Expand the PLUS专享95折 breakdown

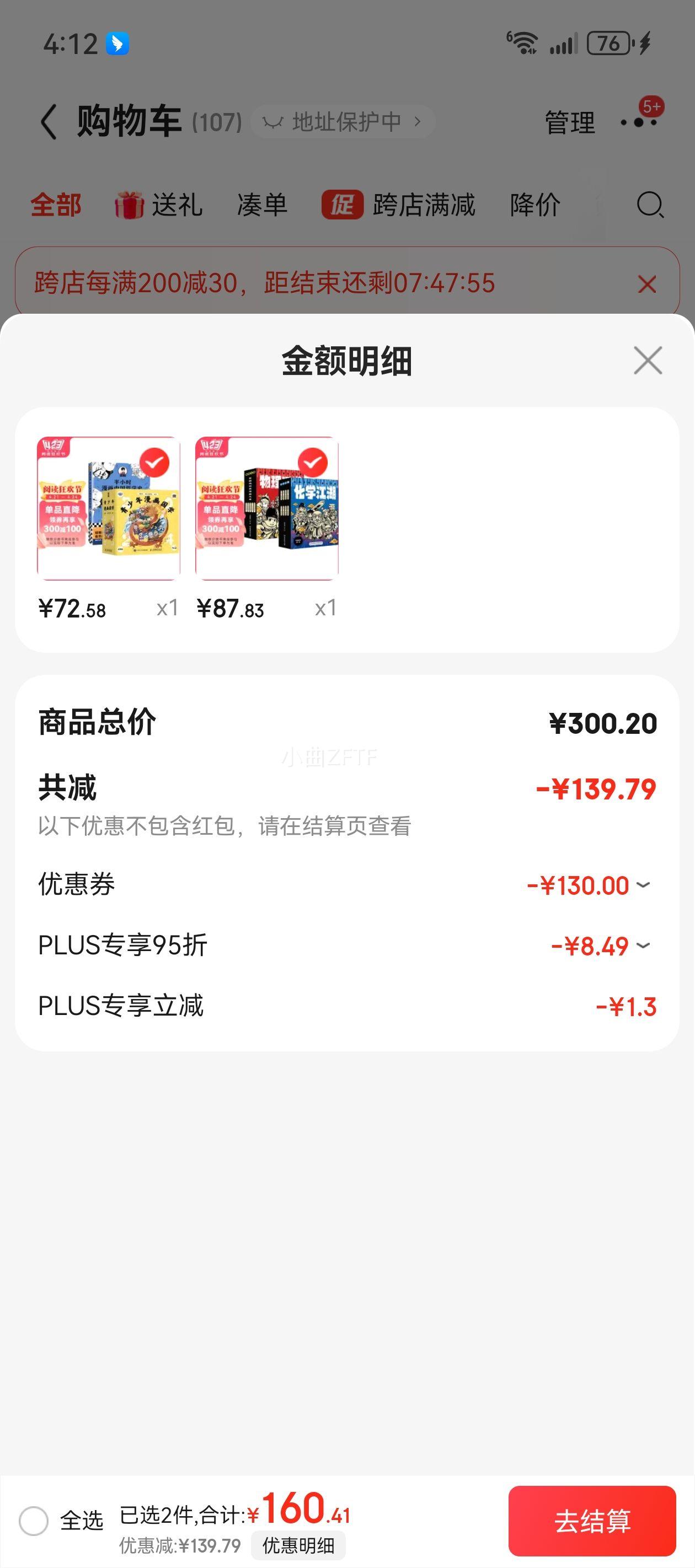[643, 946]
